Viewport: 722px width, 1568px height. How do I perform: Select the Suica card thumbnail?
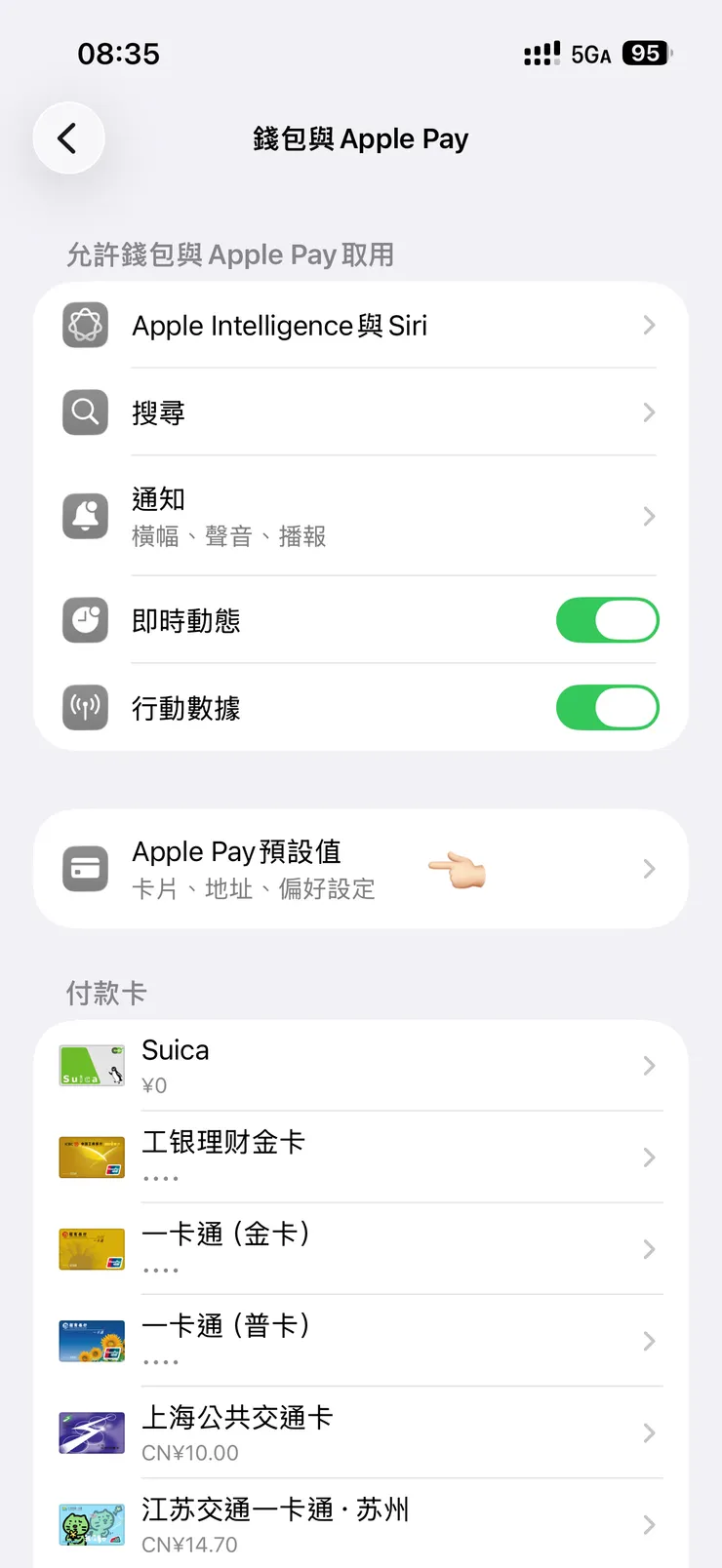point(91,1066)
